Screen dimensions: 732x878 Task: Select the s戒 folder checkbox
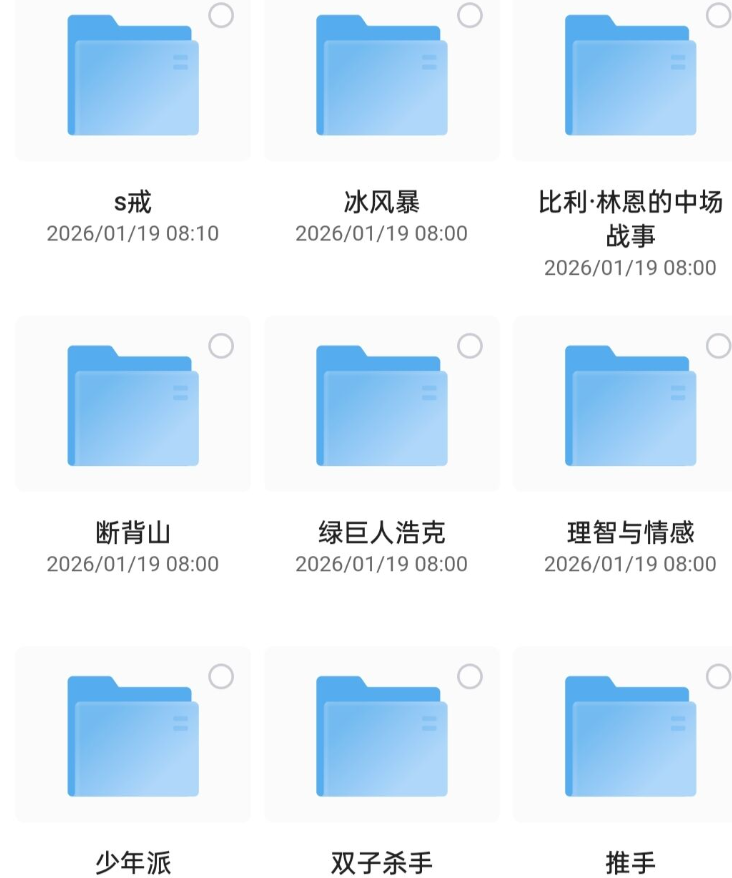pos(221,15)
